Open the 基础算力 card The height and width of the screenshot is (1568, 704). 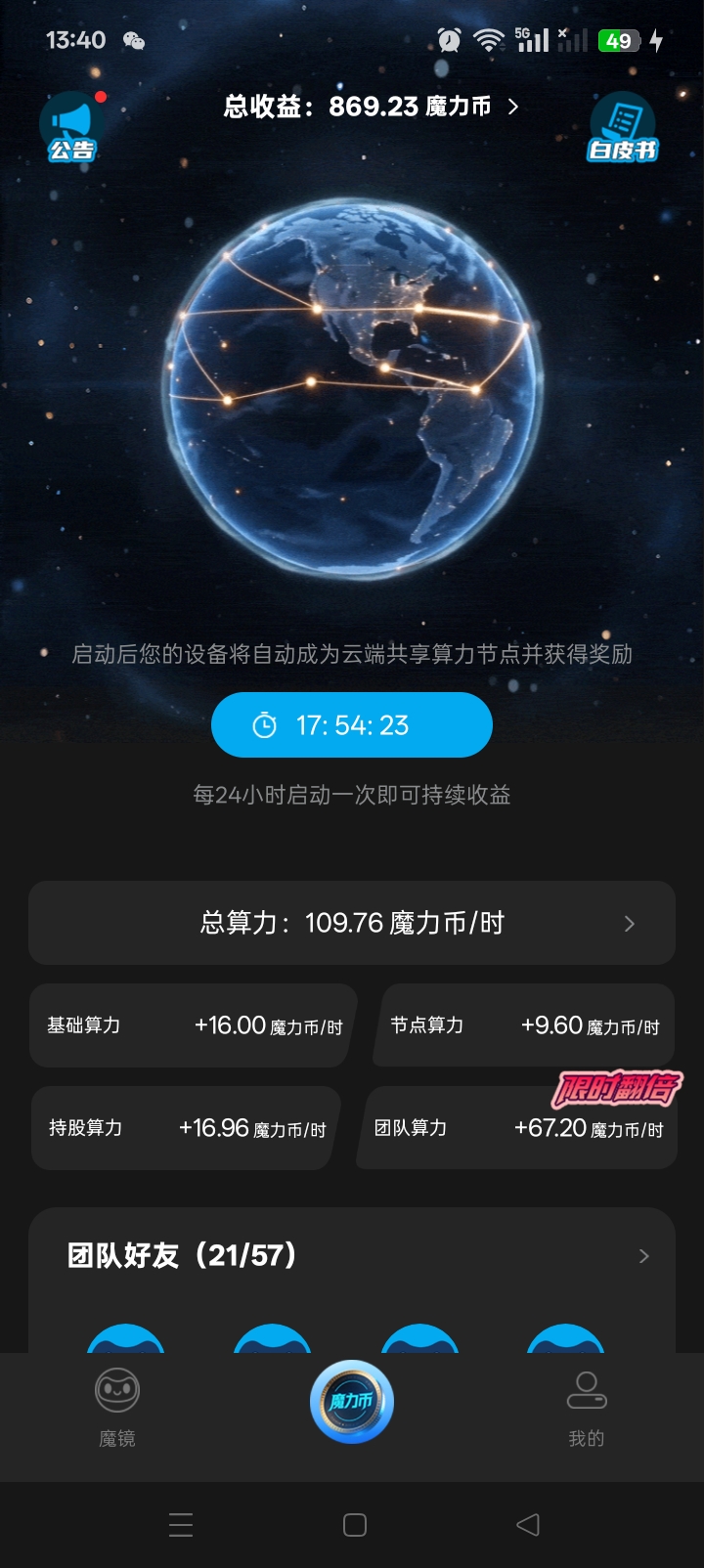click(194, 1025)
